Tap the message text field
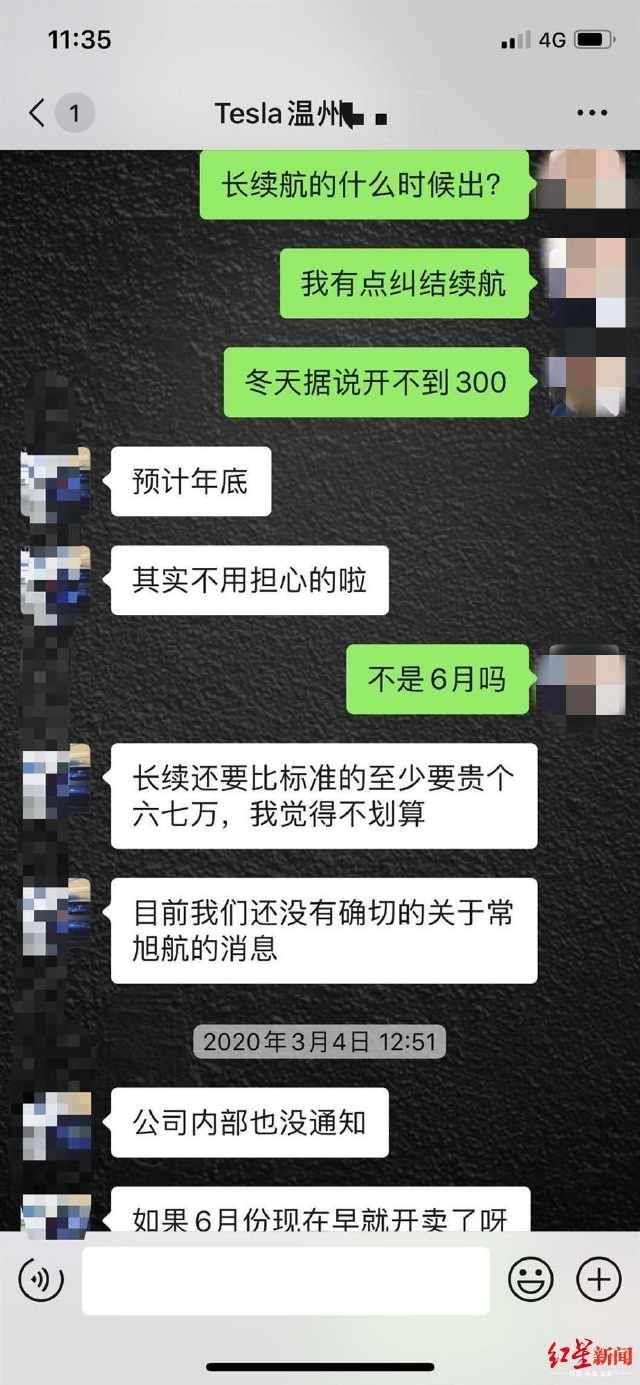This screenshot has height=1385, width=640. pyautogui.click(x=285, y=1280)
